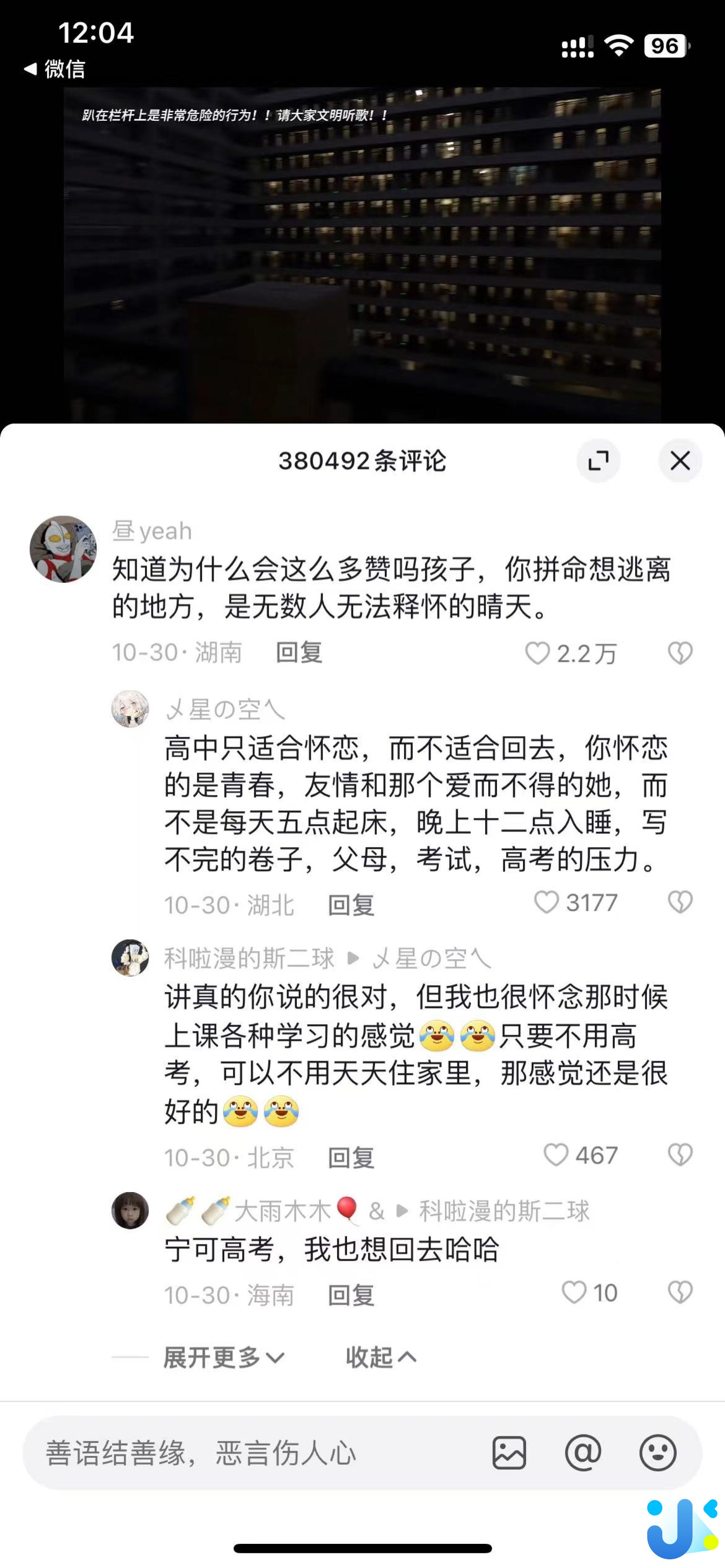
Task: Like 科啦漫的斯二球's comment with 467 likes
Action: [x=555, y=1155]
